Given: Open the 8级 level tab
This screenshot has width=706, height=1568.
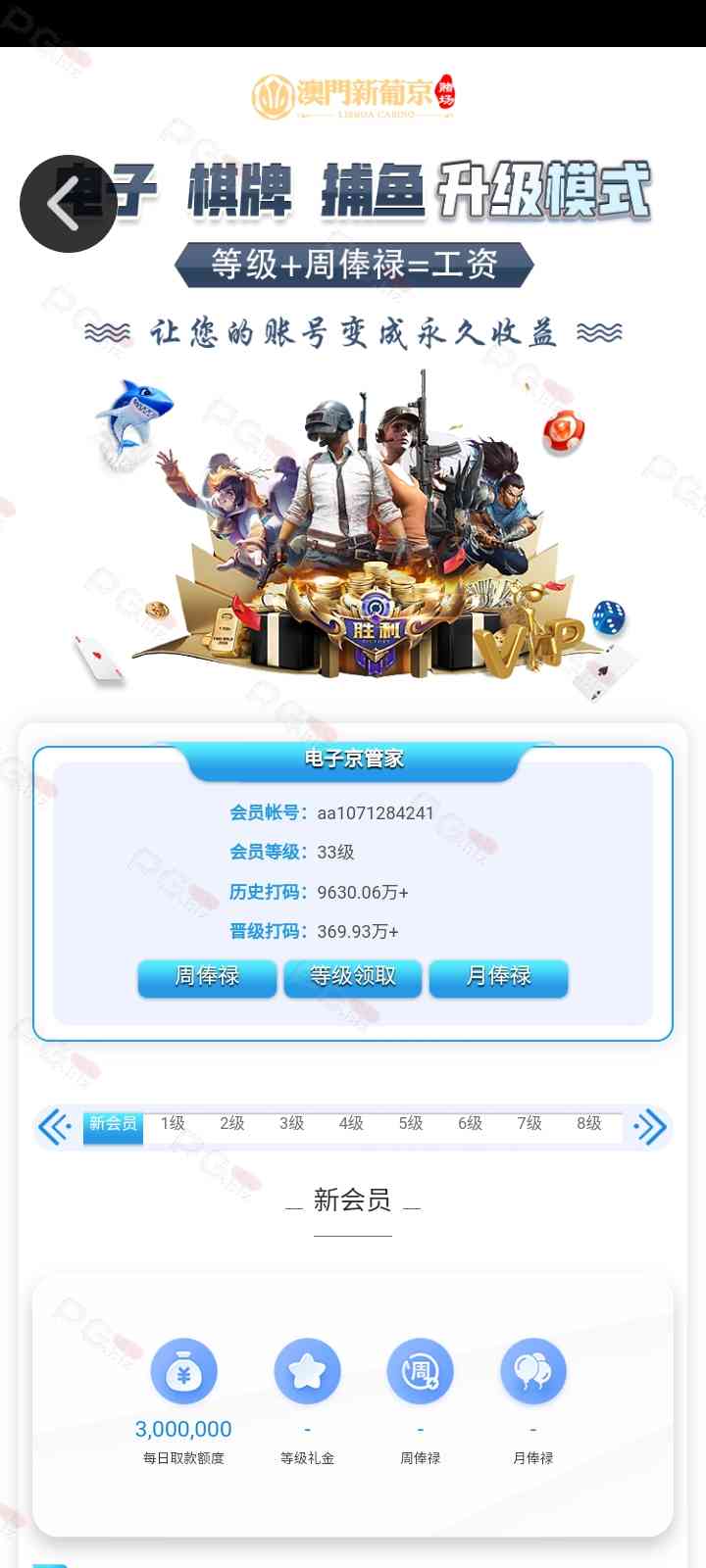Looking at the screenshot, I should coord(588,1124).
